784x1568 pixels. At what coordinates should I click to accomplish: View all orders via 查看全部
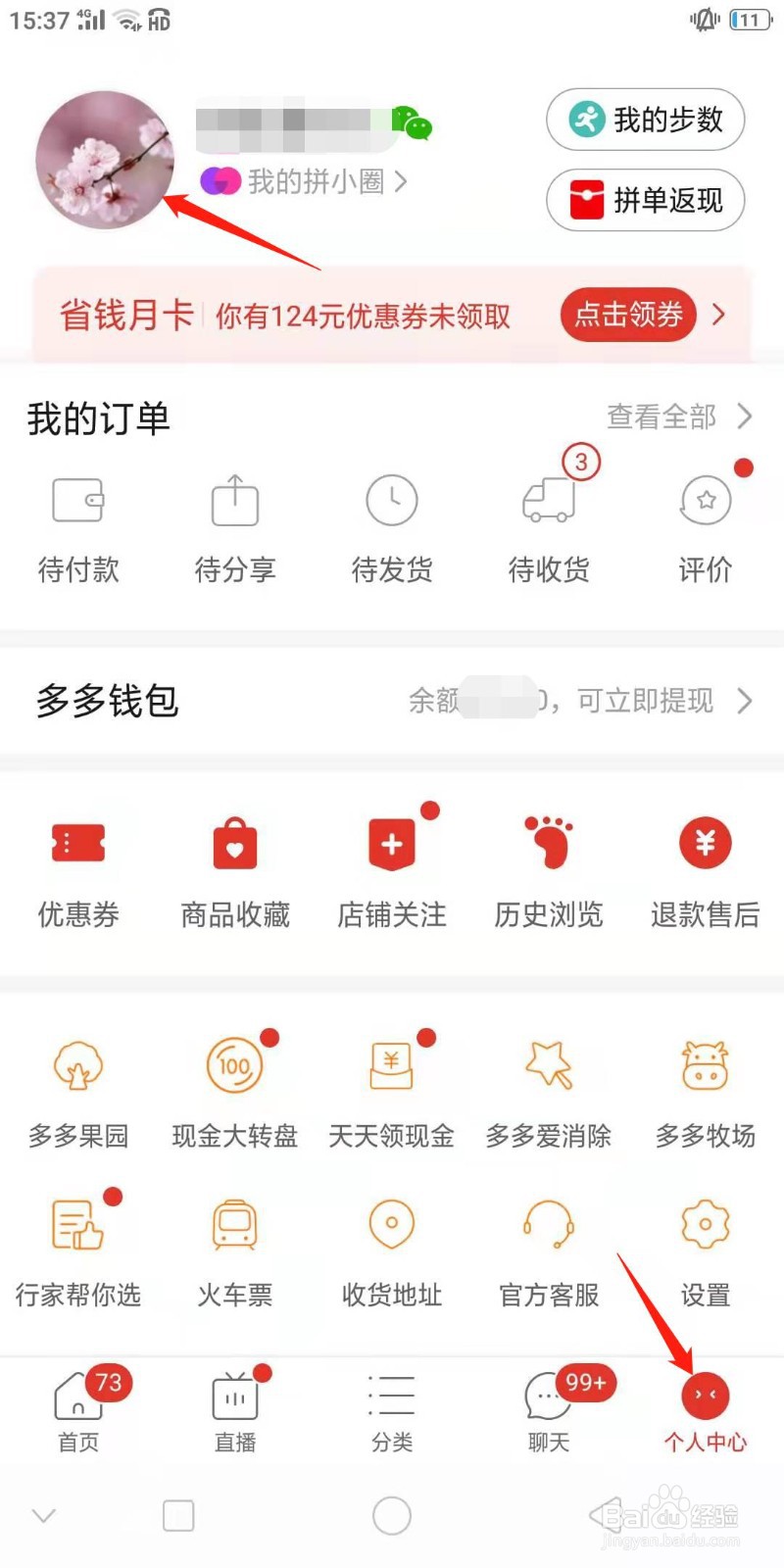pyautogui.click(x=678, y=416)
